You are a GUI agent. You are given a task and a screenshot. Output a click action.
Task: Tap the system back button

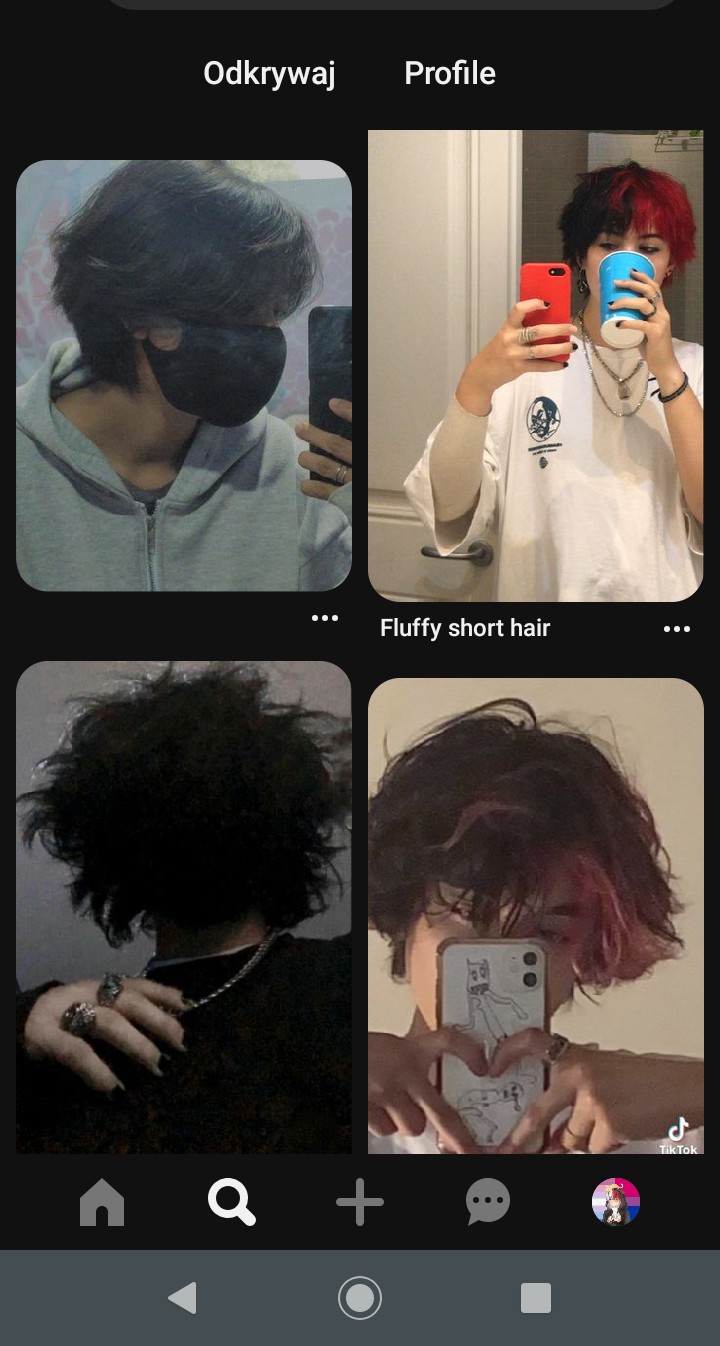183,1298
